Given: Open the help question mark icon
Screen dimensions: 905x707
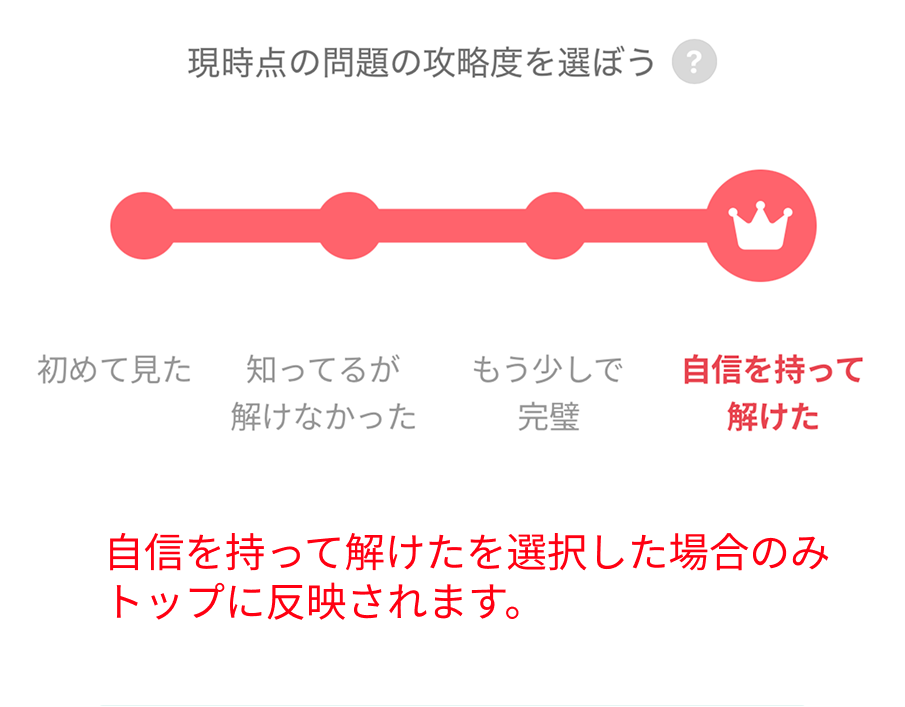Looking at the screenshot, I should coord(694,64).
